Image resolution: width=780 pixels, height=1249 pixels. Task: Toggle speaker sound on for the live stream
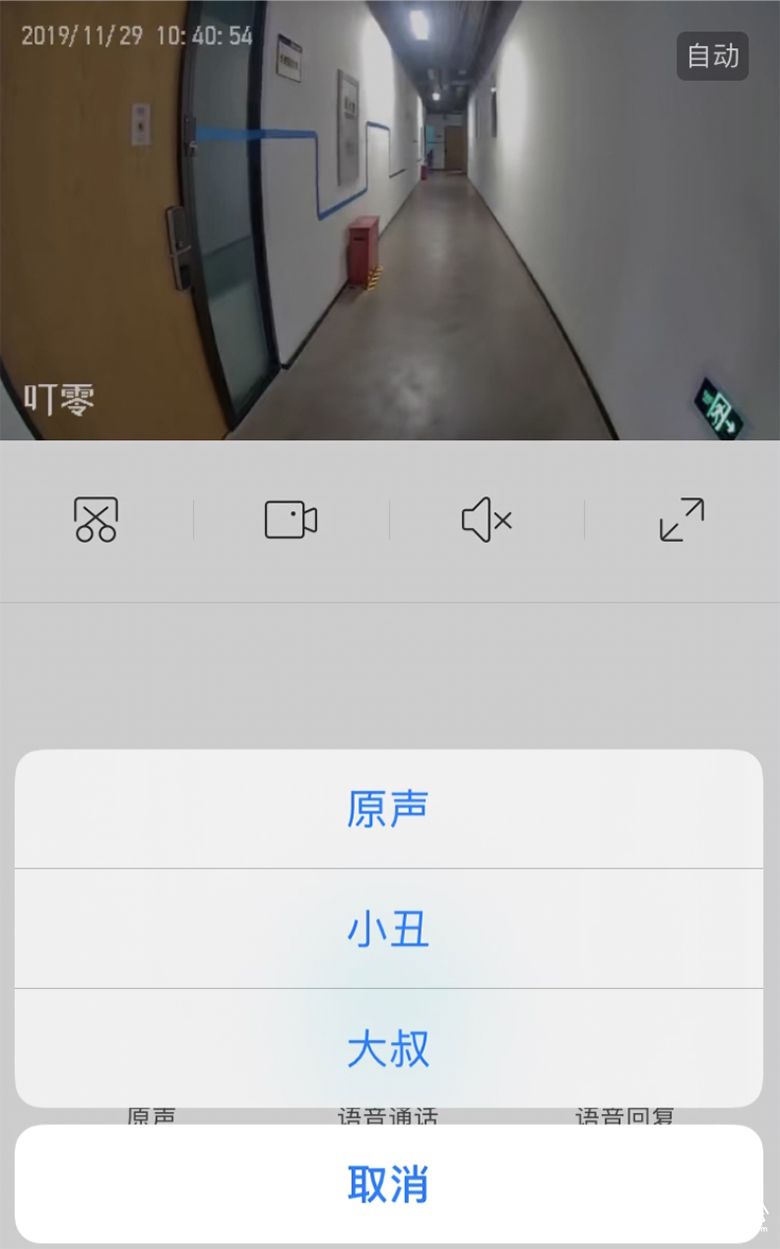click(x=487, y=517)
